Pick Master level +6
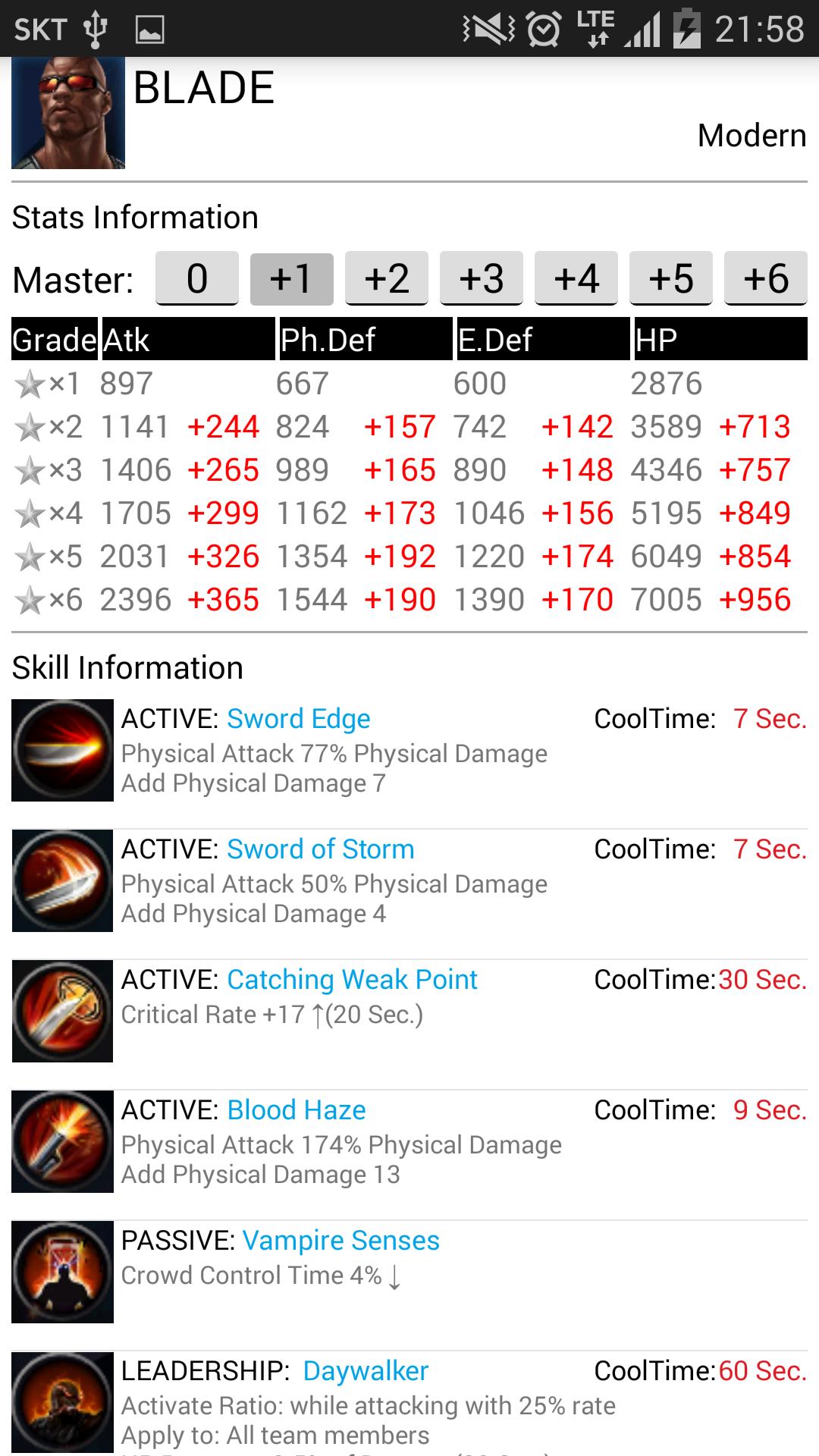This screenshot has height=1456, width=819. (766, 278)
